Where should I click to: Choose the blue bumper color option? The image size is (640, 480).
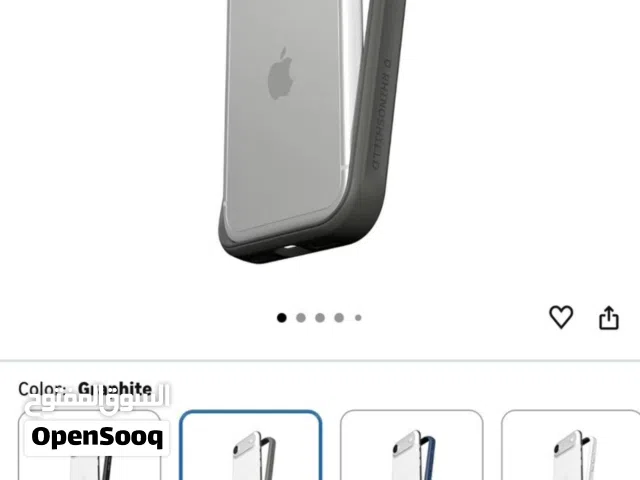[x=411, y=446]
